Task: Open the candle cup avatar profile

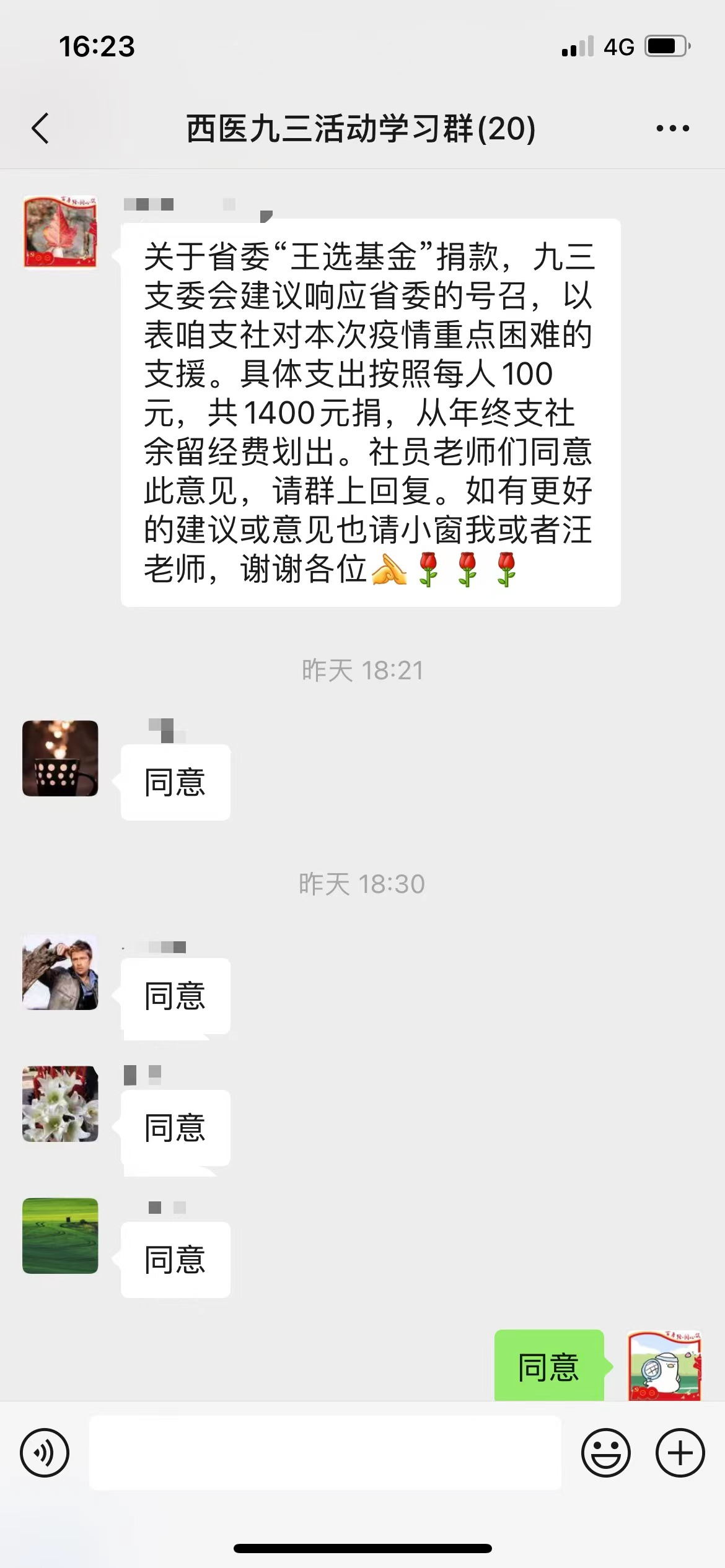Action: (60, 758)
